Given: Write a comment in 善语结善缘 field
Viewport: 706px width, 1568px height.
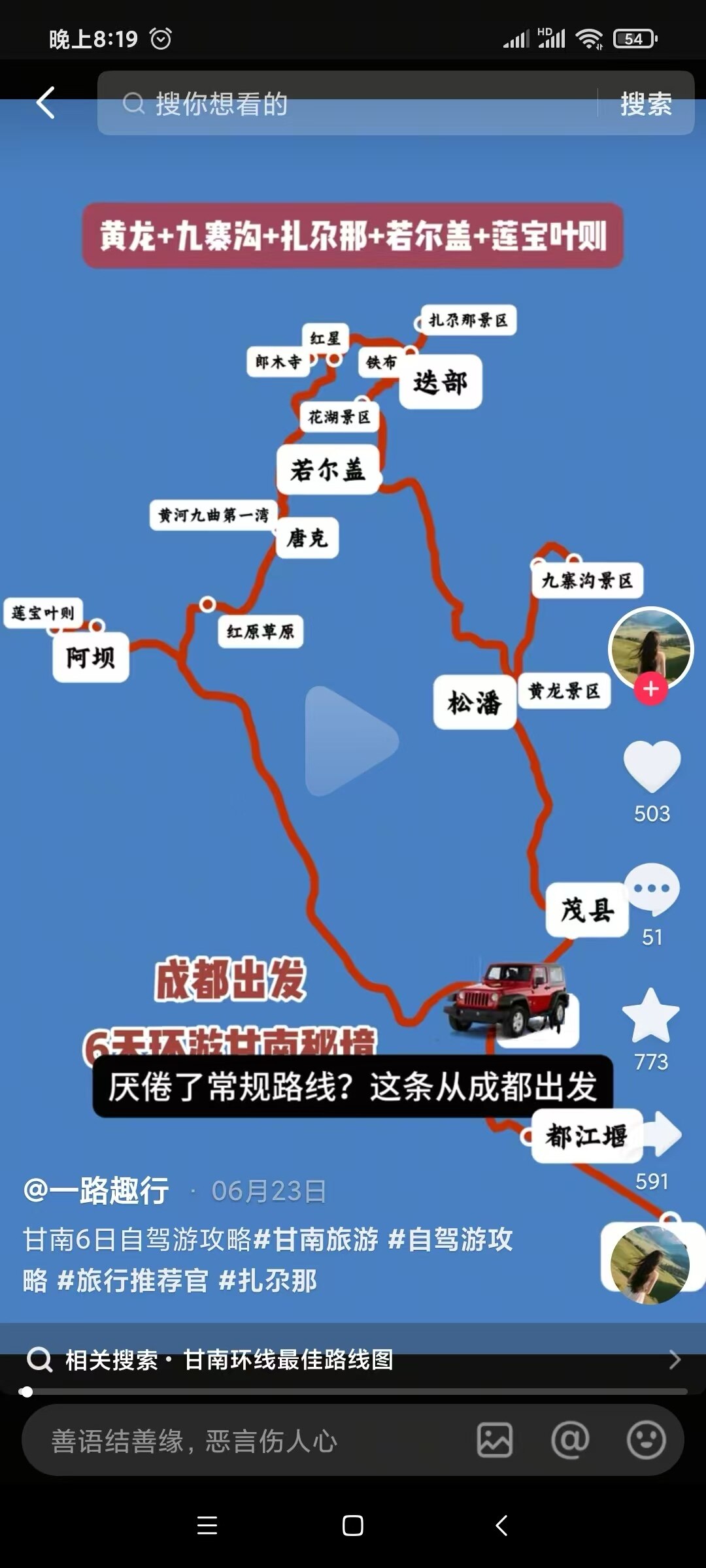Looking at the screenshot, I should (248, 1440).
